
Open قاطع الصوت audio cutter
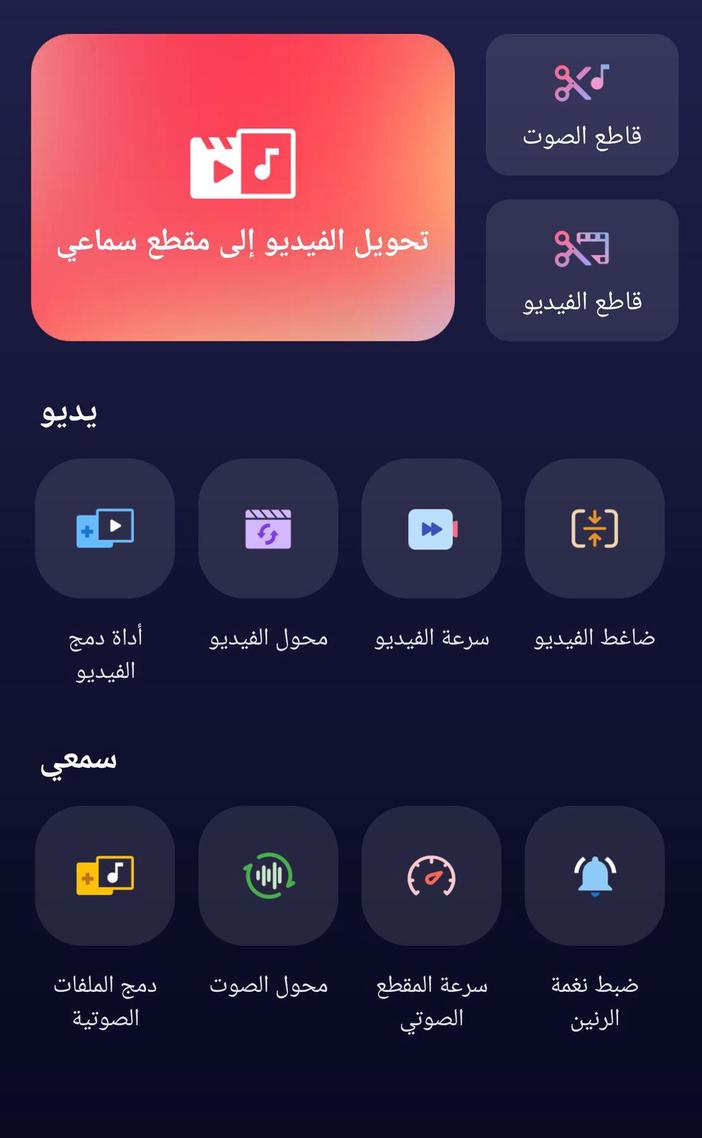tap(582, 105)
